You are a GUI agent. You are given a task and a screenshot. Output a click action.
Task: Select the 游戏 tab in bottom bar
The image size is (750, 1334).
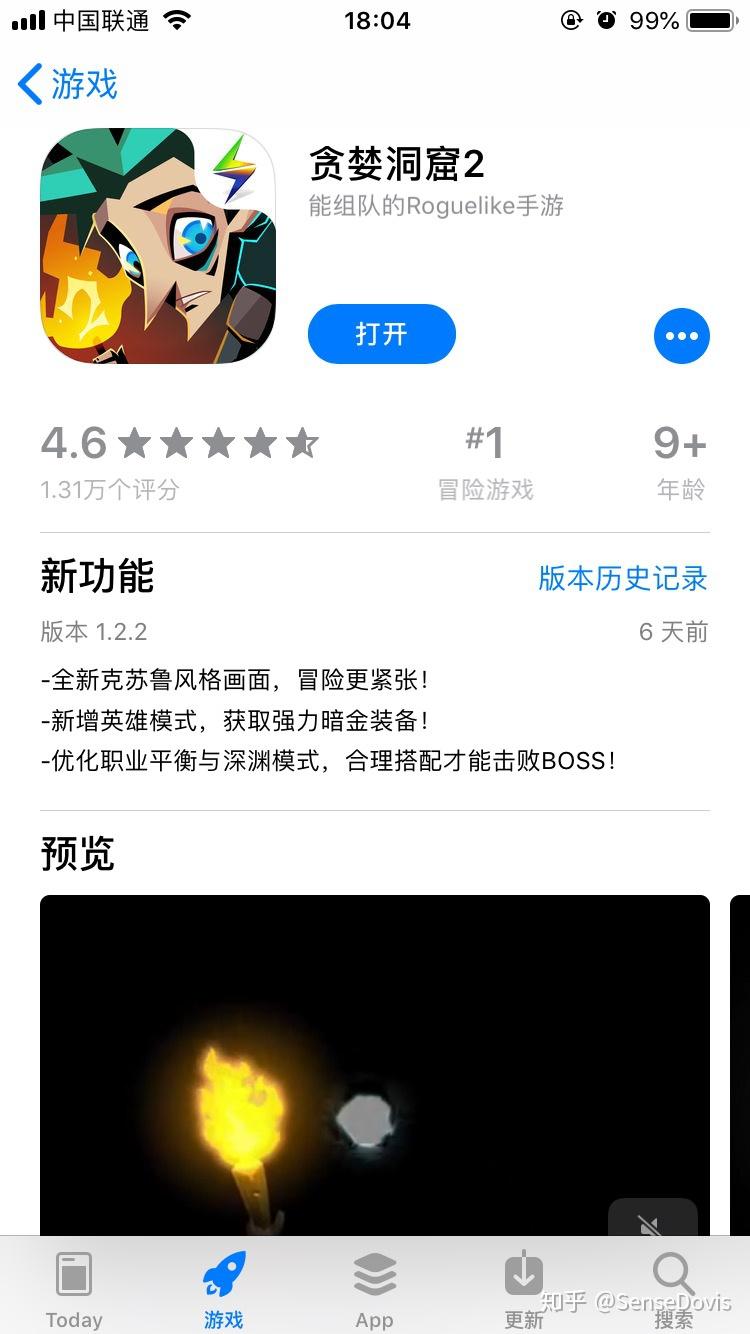(223, 1288)
